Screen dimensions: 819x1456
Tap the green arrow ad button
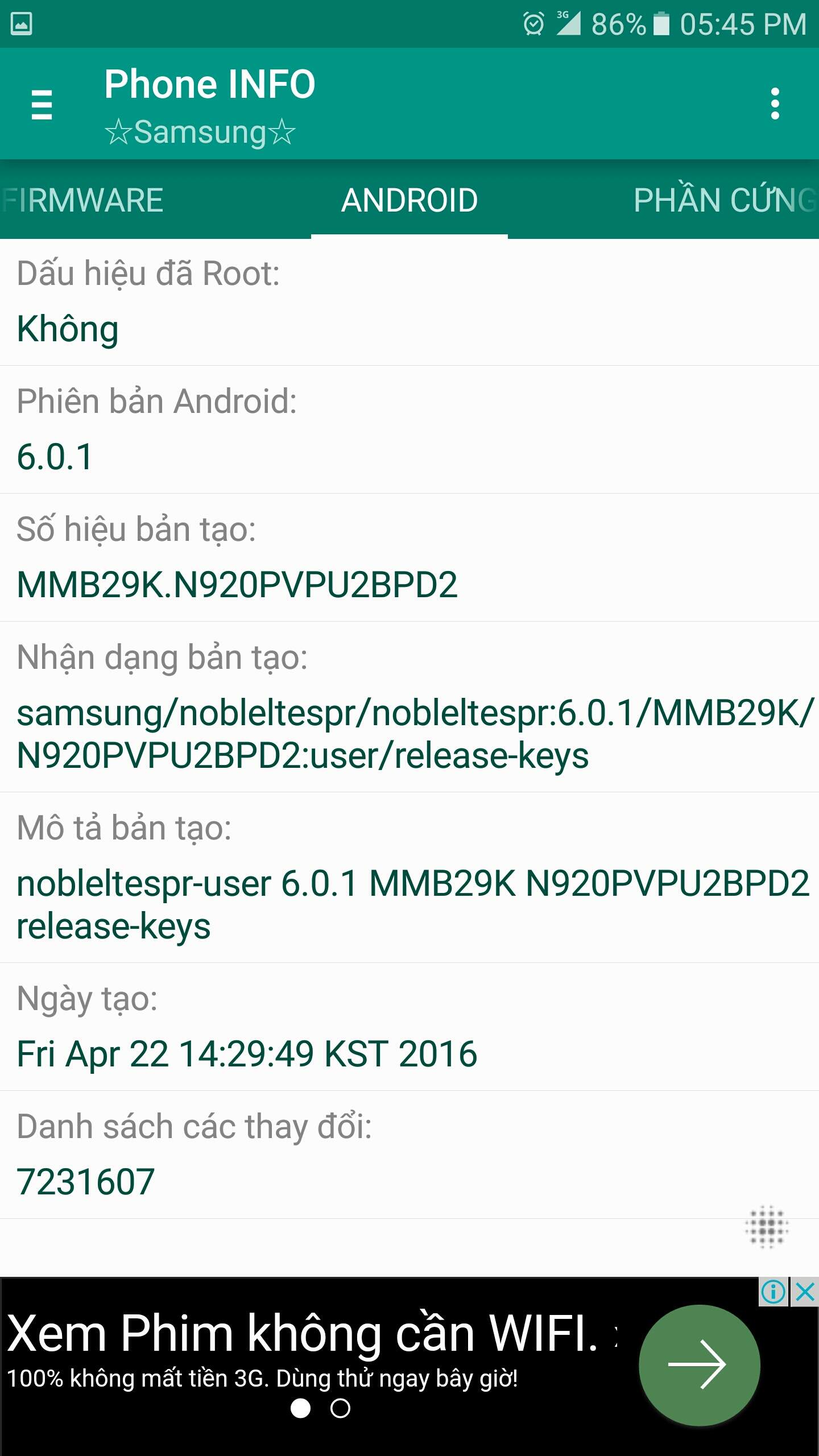(x=699, y=1365)
